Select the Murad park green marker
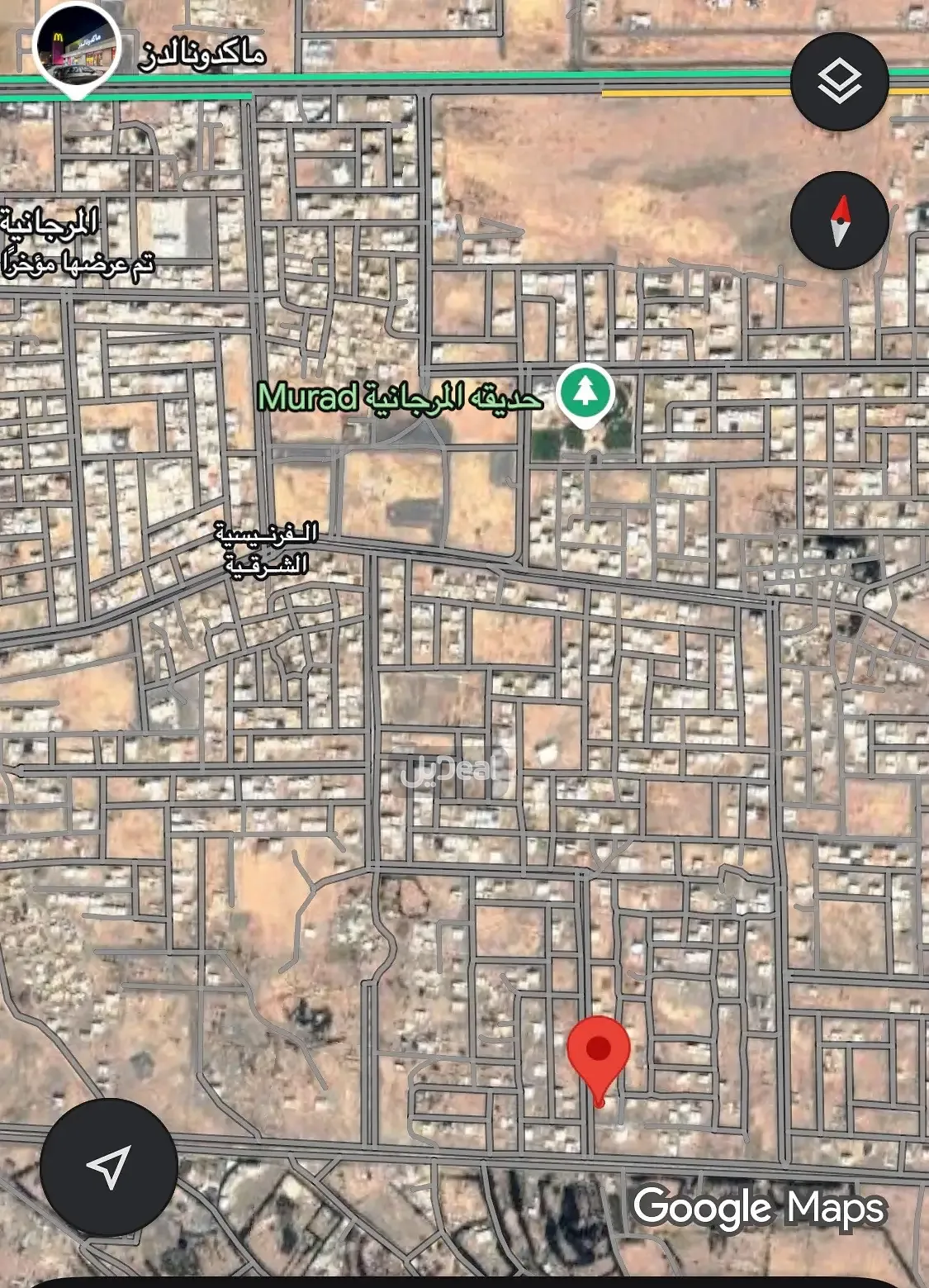Image resolution: width=929 pixels, height=1288 pixels. pyautogui.click(x=585, y=394)
